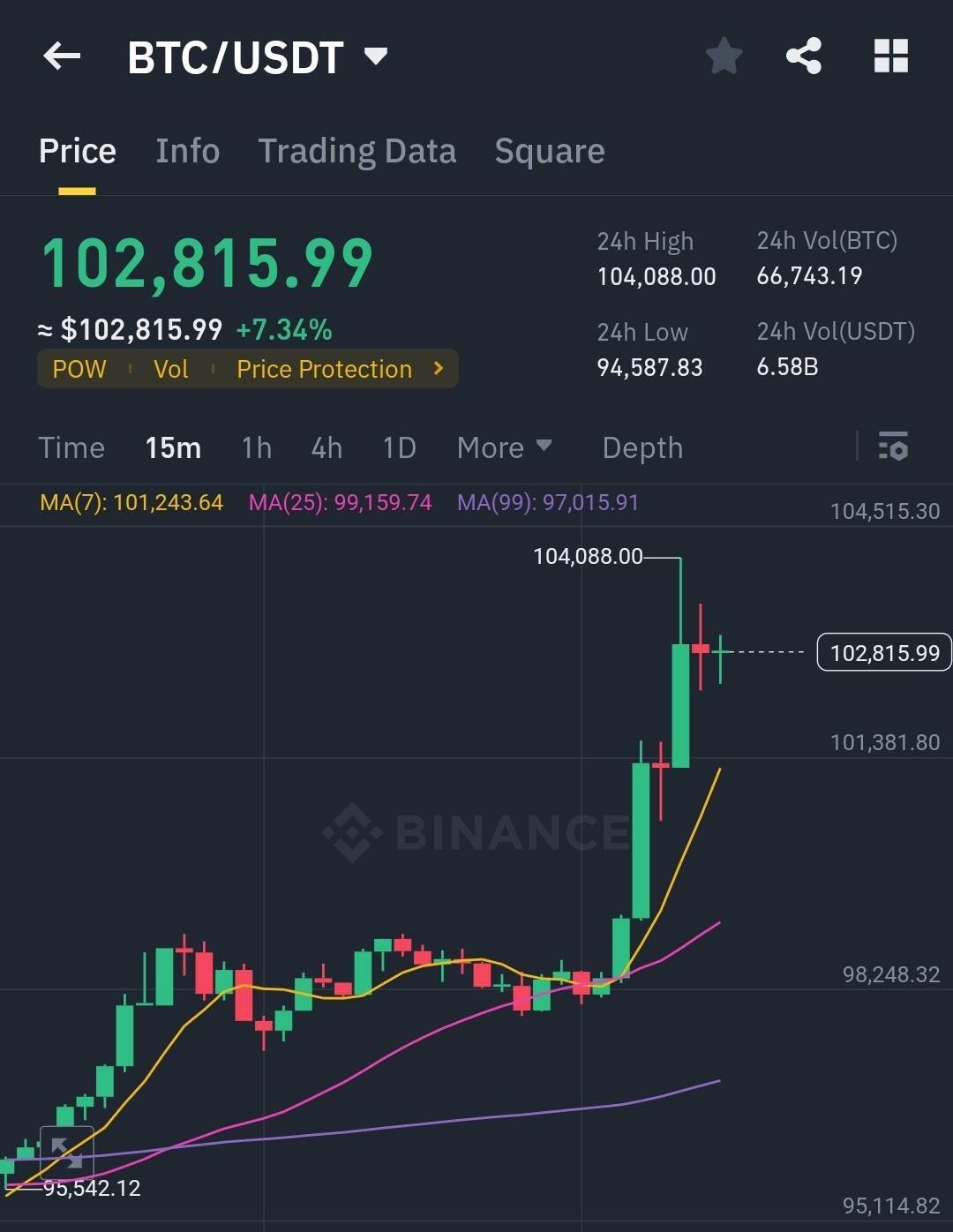Select the 1D timeframe
This screenshot has width=953, height=1232.
click(x=398, y=447)
